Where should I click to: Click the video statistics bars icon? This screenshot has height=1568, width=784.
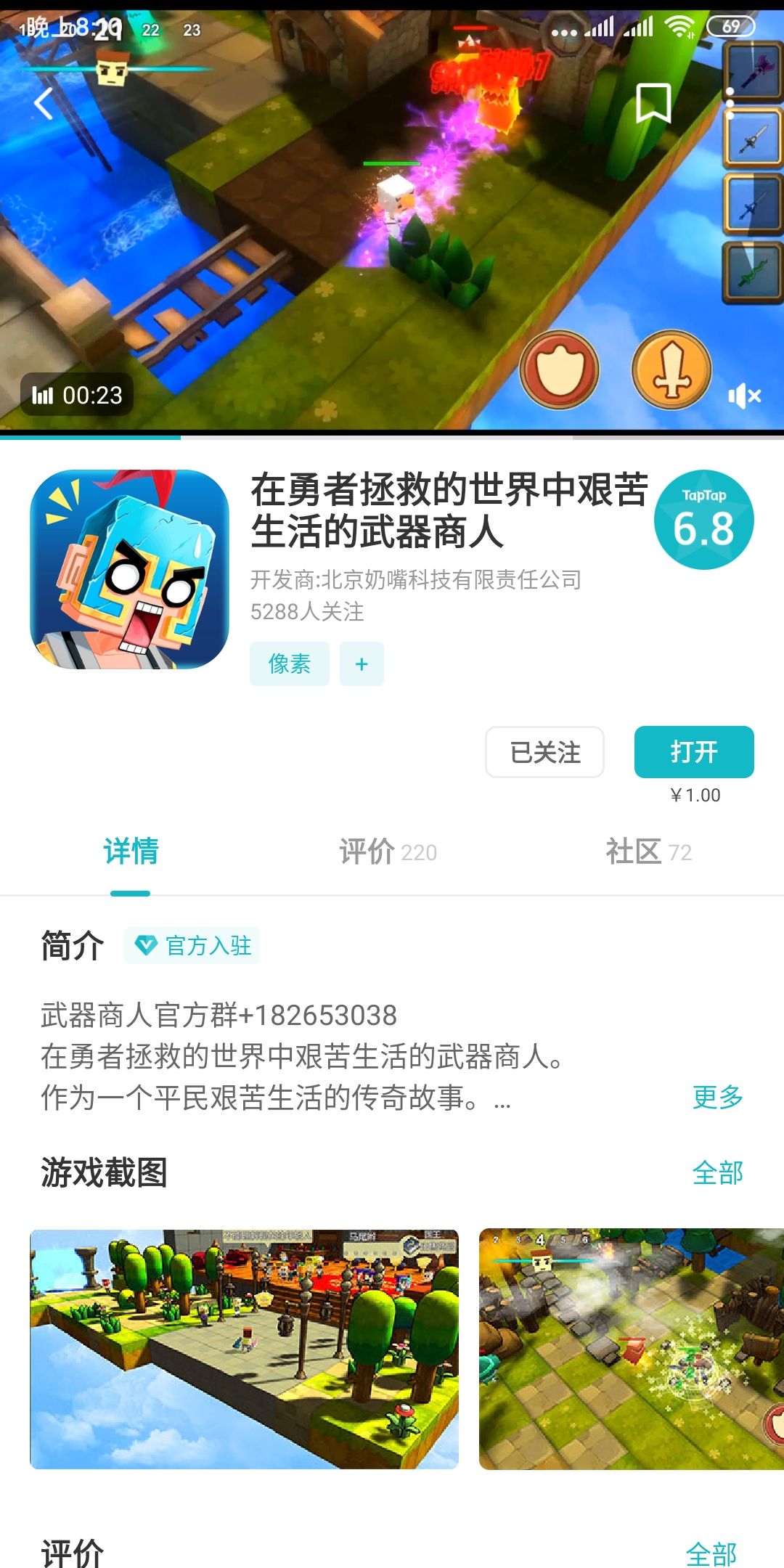[45, 396]
